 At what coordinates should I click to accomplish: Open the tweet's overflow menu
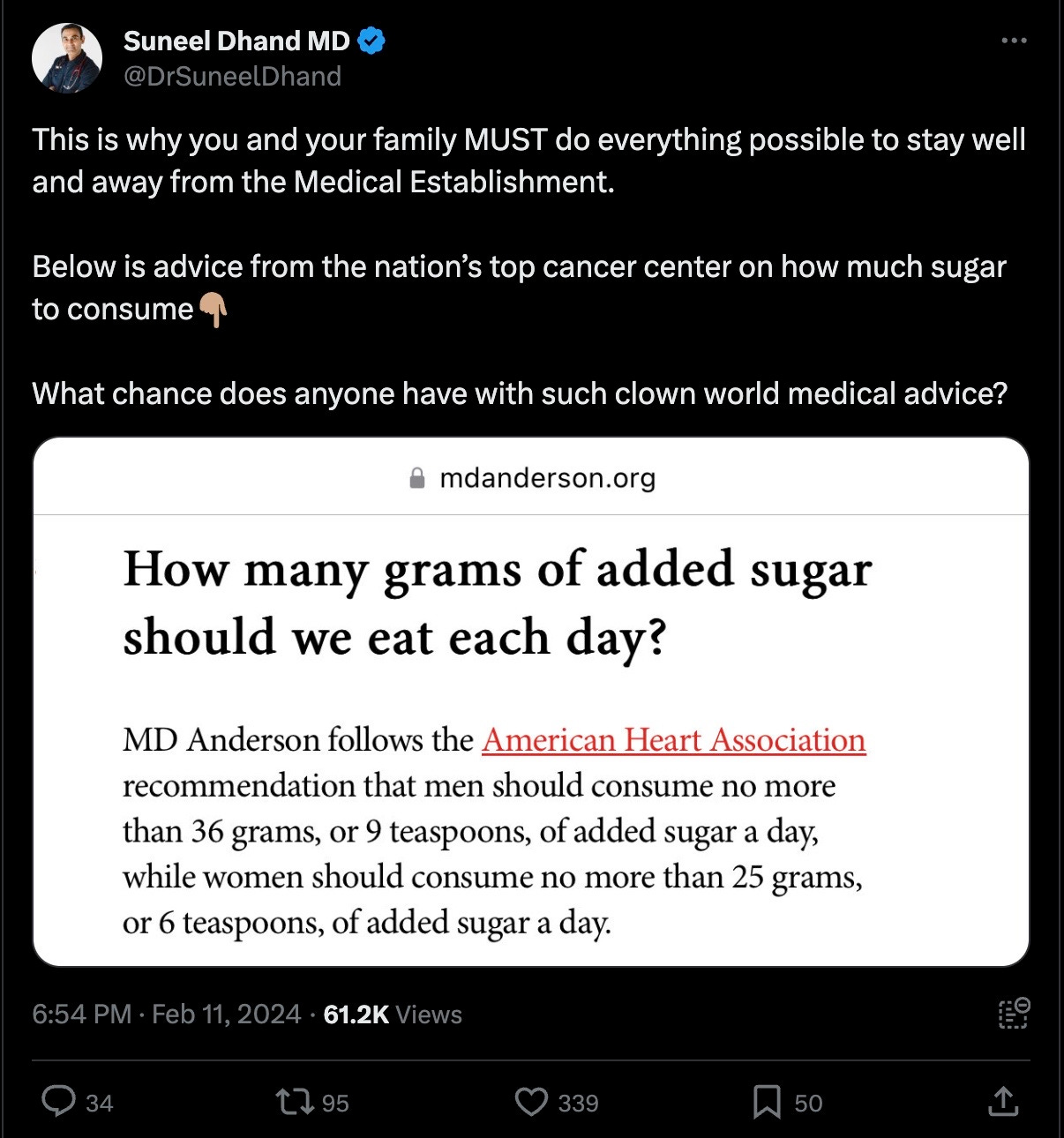coord(1014,41)
